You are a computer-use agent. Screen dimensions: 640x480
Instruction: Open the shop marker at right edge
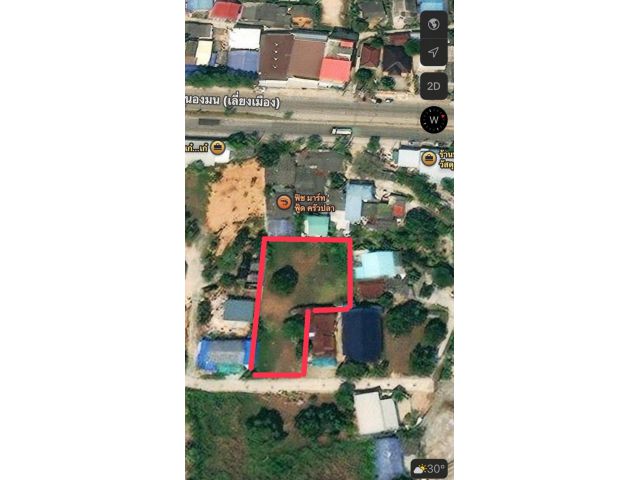pos(428,158)
